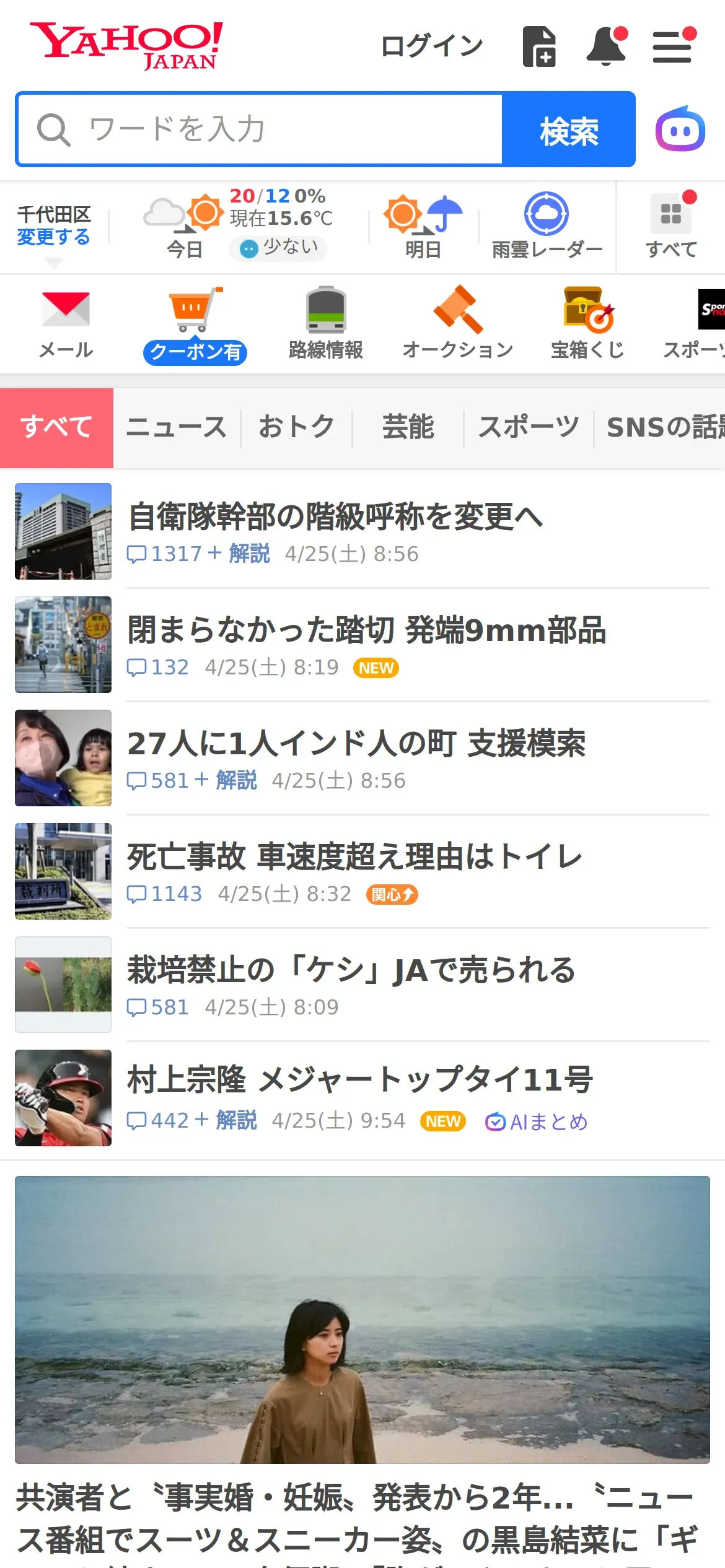View AIまとめ for 村上宗隆 article
The height and width of the screenshot is (1568, 725).
537,1122
